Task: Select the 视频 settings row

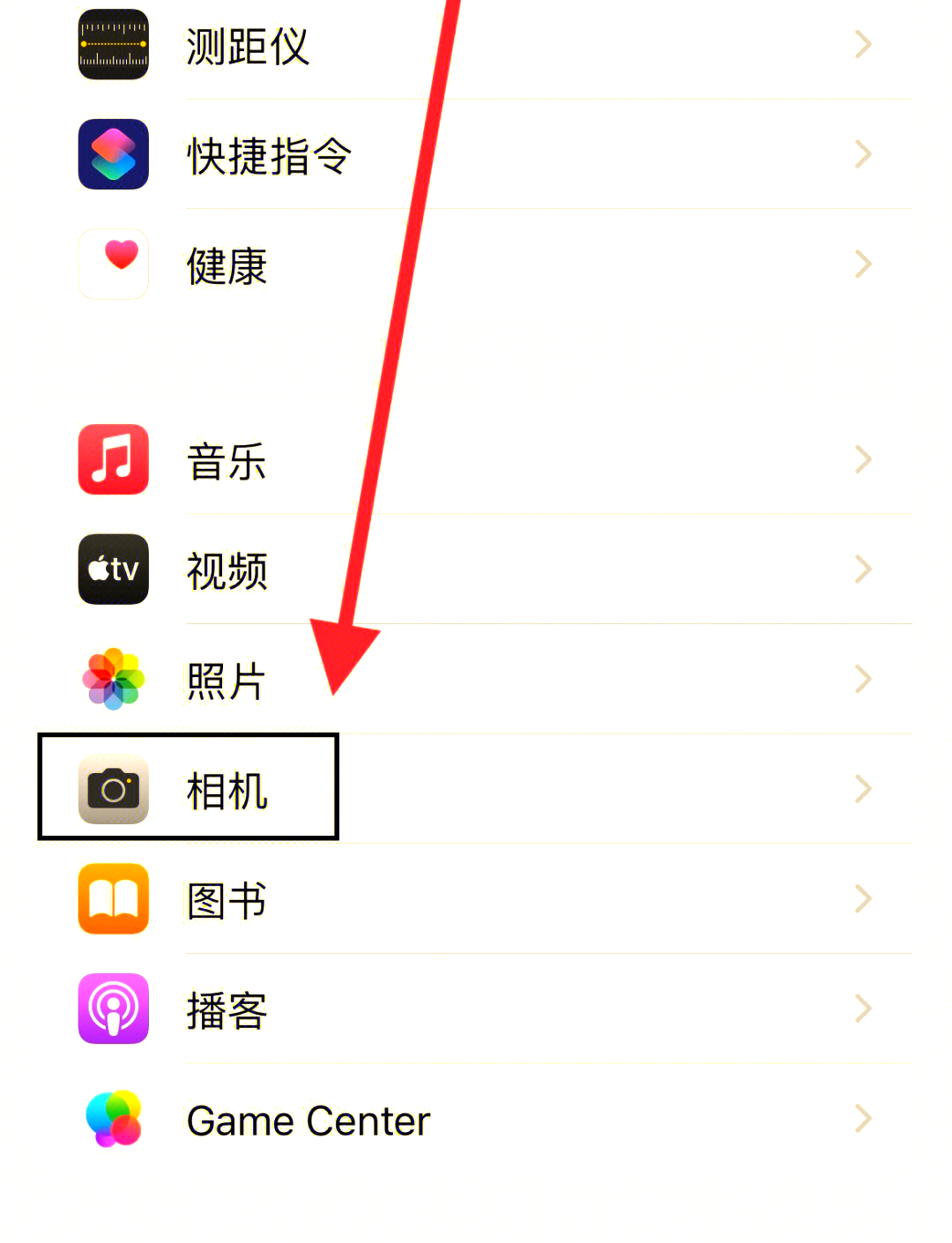Action: click(227, 570)
